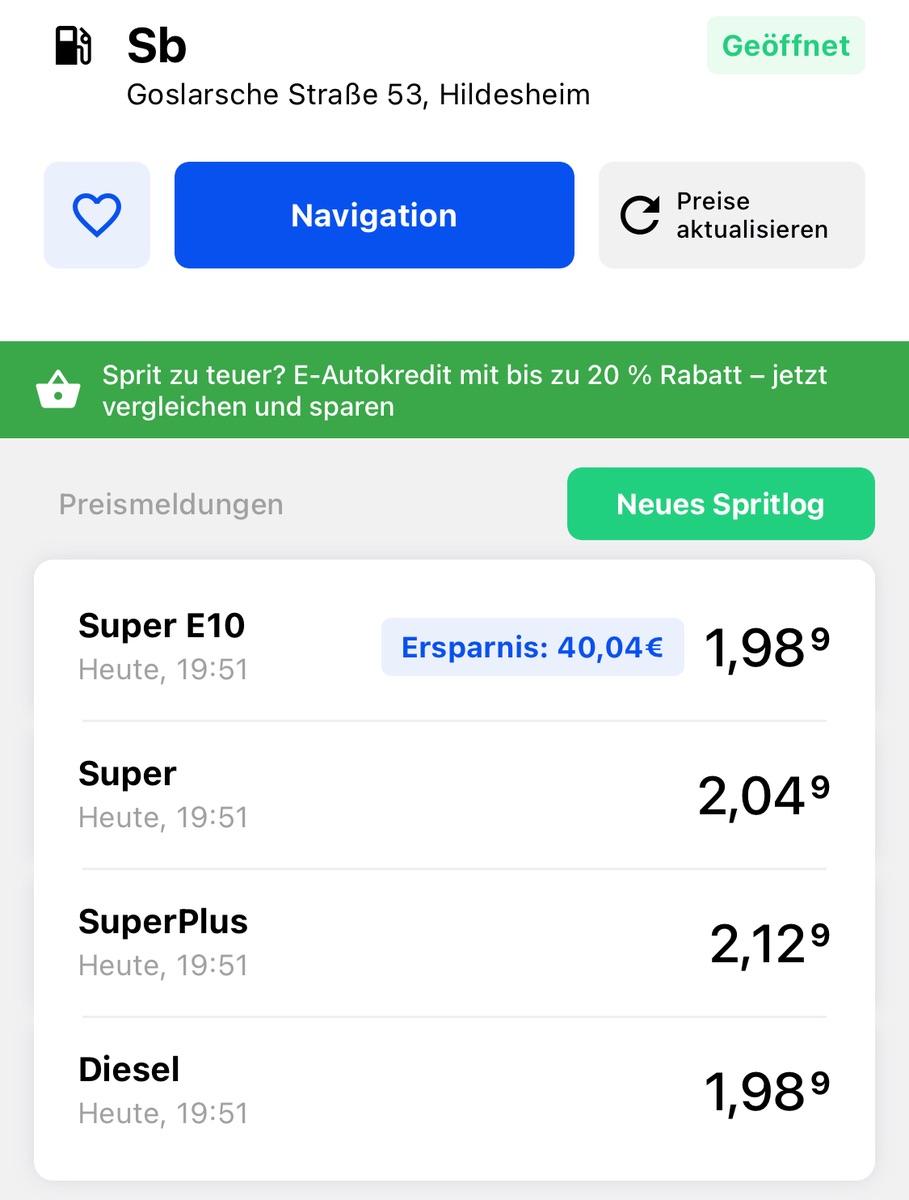
Task: Open the green E-Autokredit banner
Action: coord(454,390)
